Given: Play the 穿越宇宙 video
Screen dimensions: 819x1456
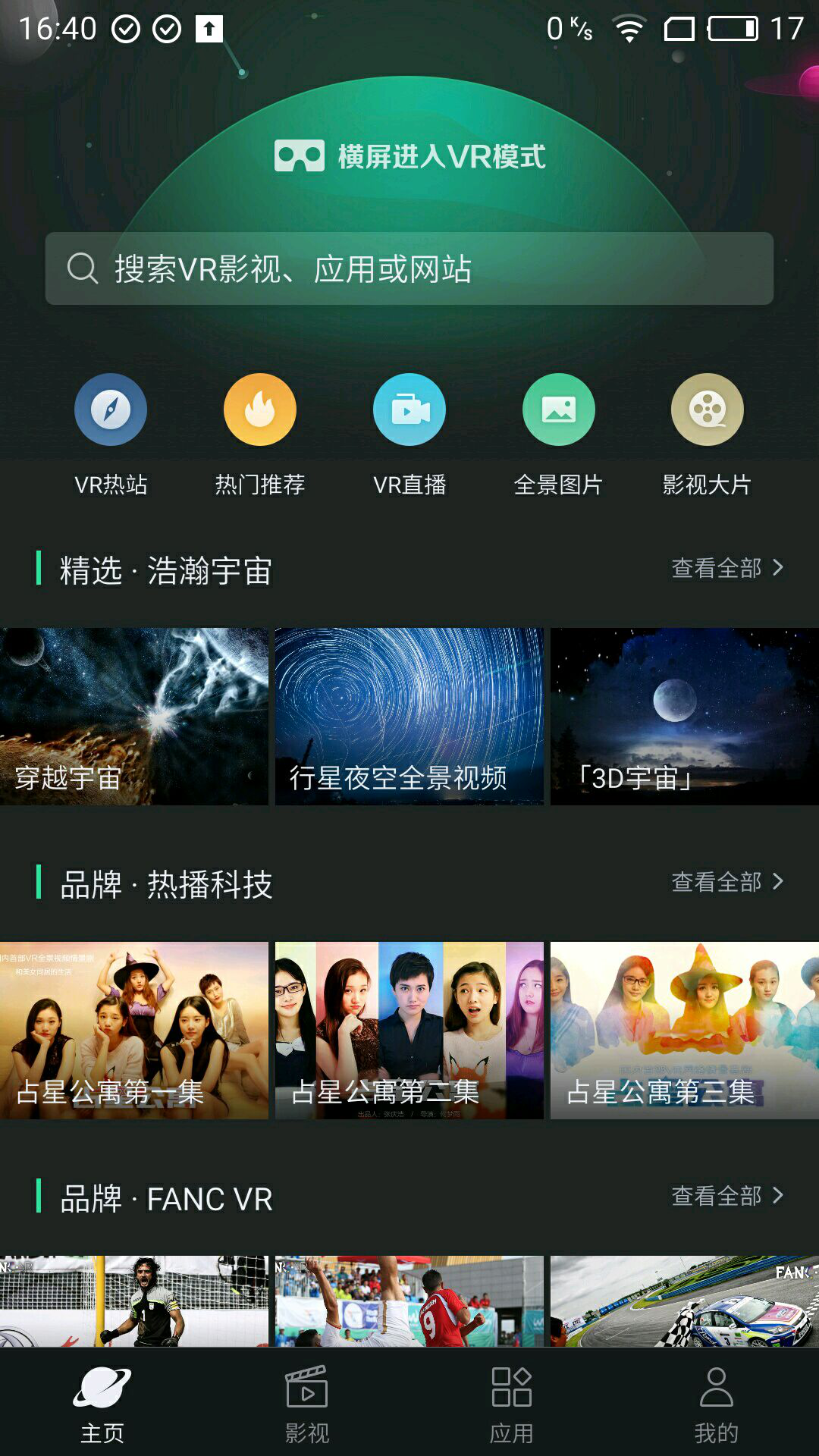Looking at the screenshot, I should (134, 716).
